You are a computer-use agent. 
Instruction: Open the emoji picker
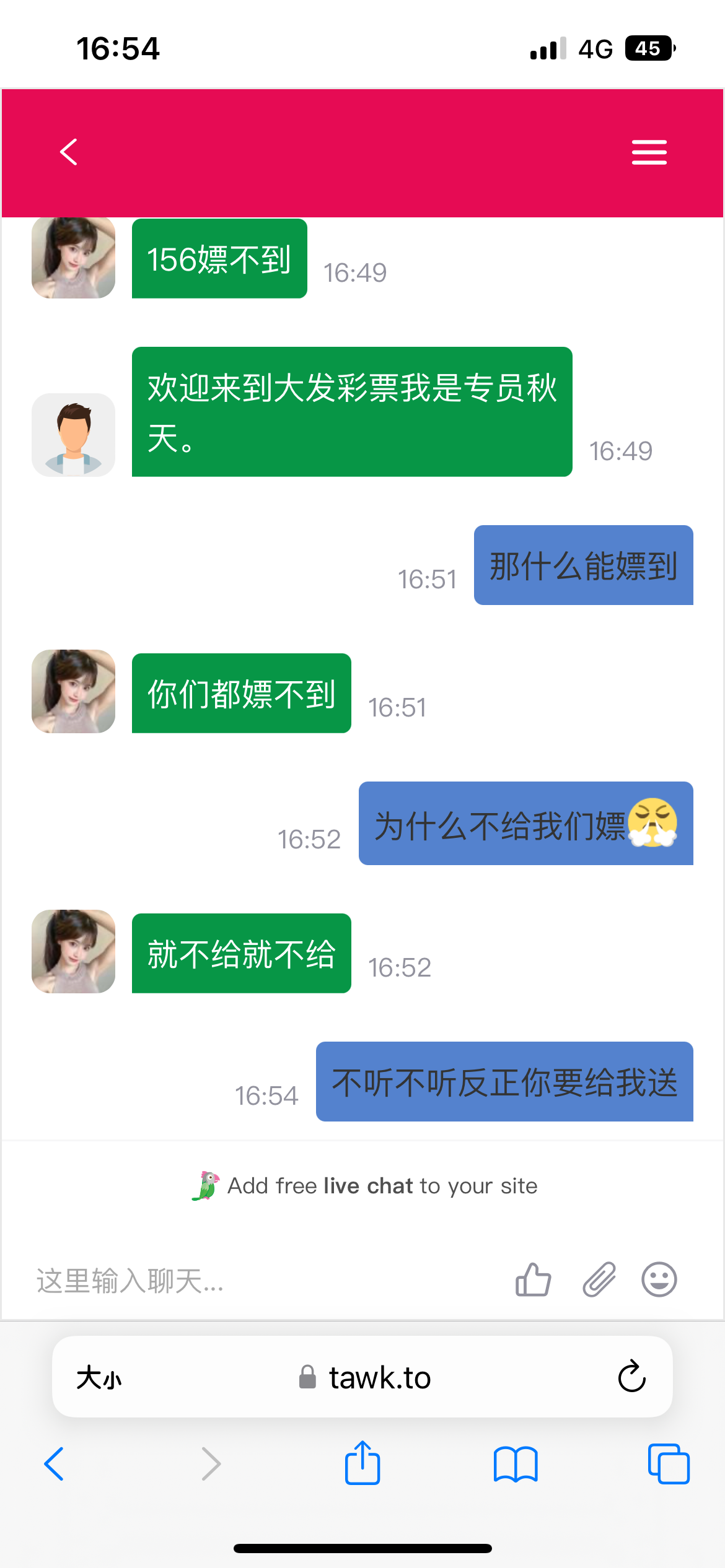(659, 1280)
